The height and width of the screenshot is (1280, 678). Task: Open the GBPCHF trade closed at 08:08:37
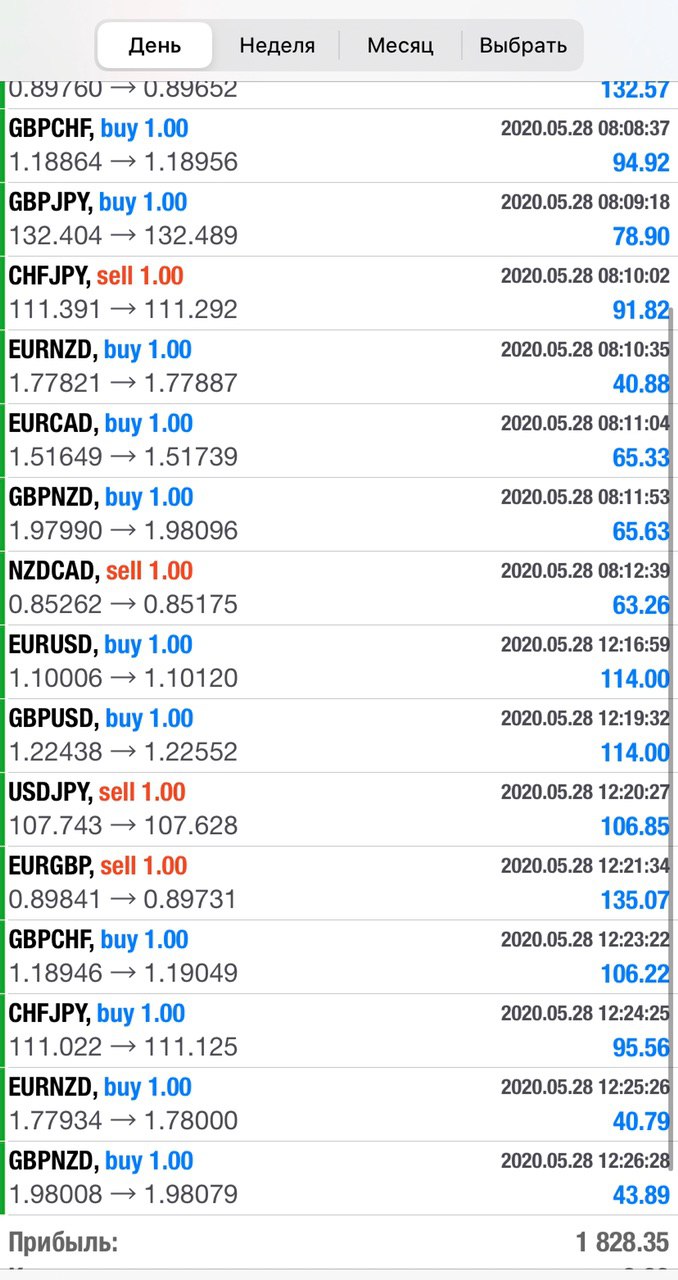click(x=339, y=146)
